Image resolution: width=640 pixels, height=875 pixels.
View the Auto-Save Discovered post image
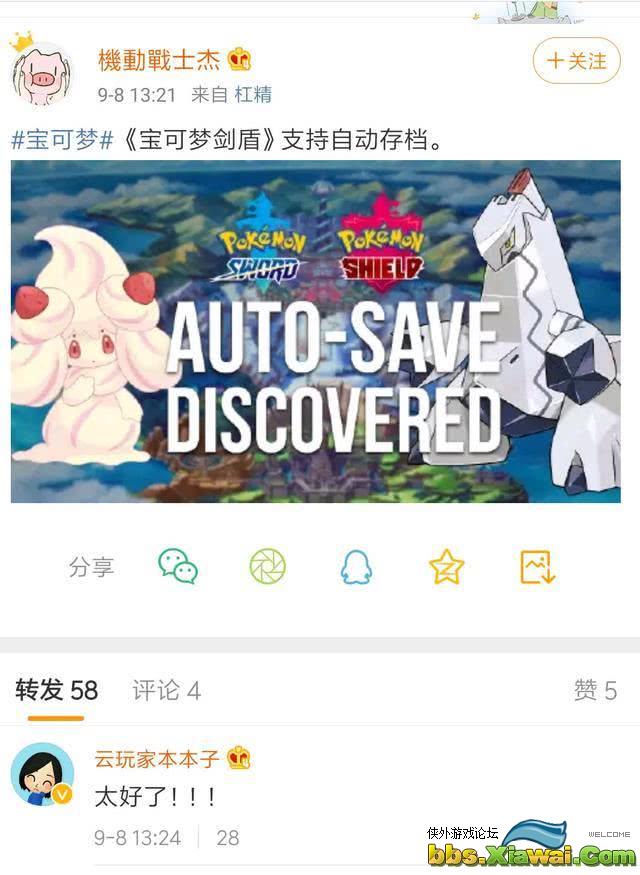click(315, 331)
